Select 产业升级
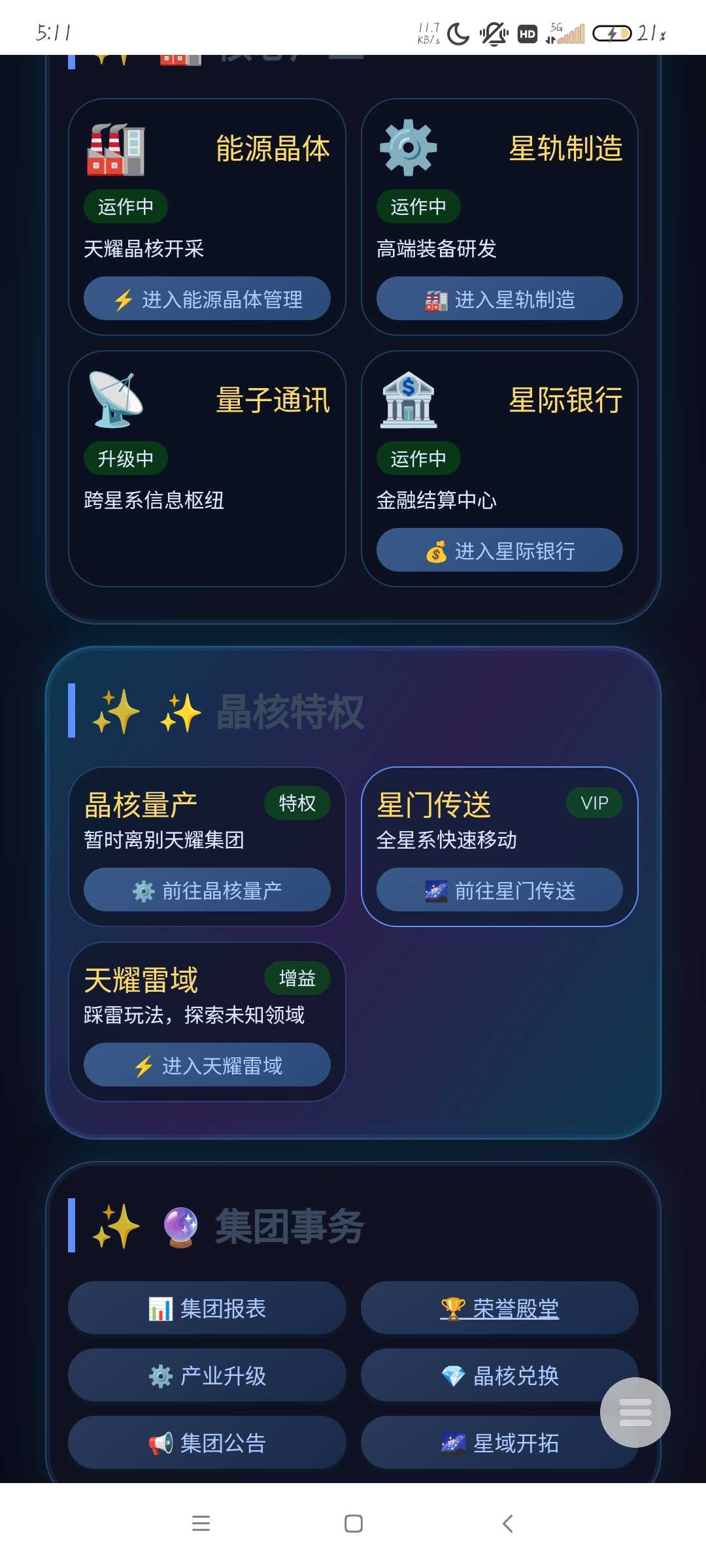The image size is (706, 1568). (x=207, y=1376)
